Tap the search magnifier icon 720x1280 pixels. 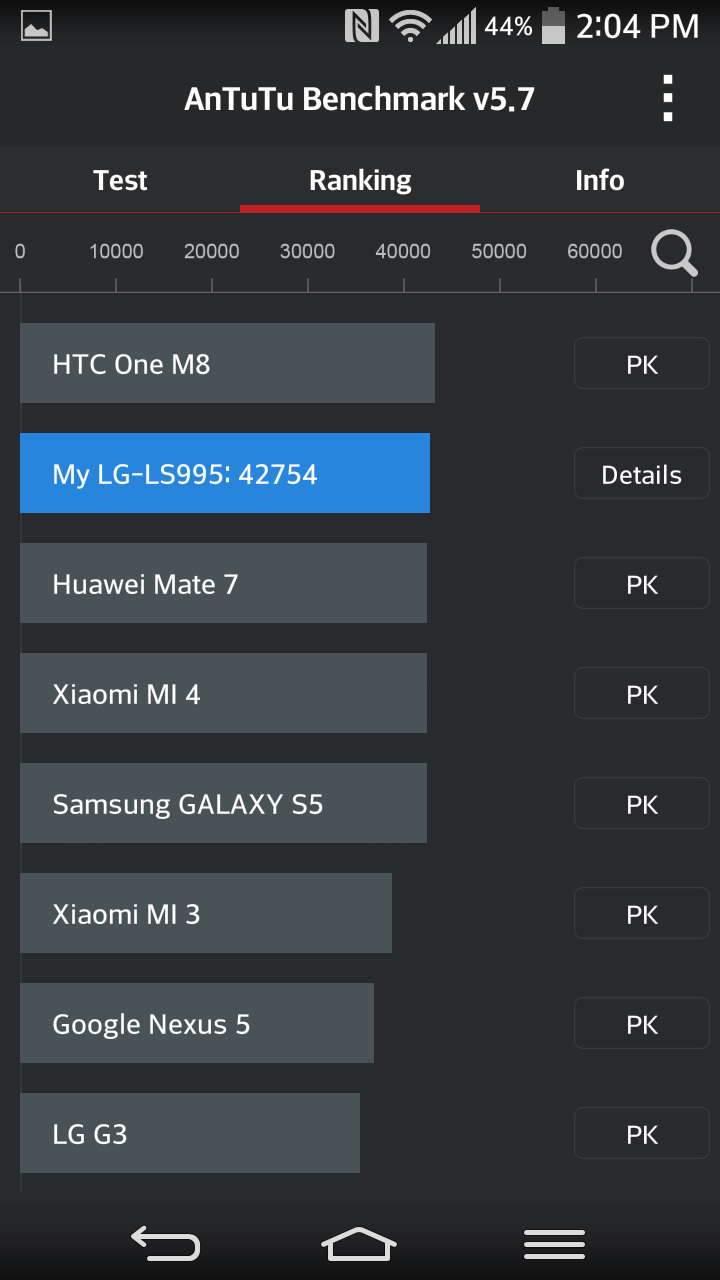674,253
